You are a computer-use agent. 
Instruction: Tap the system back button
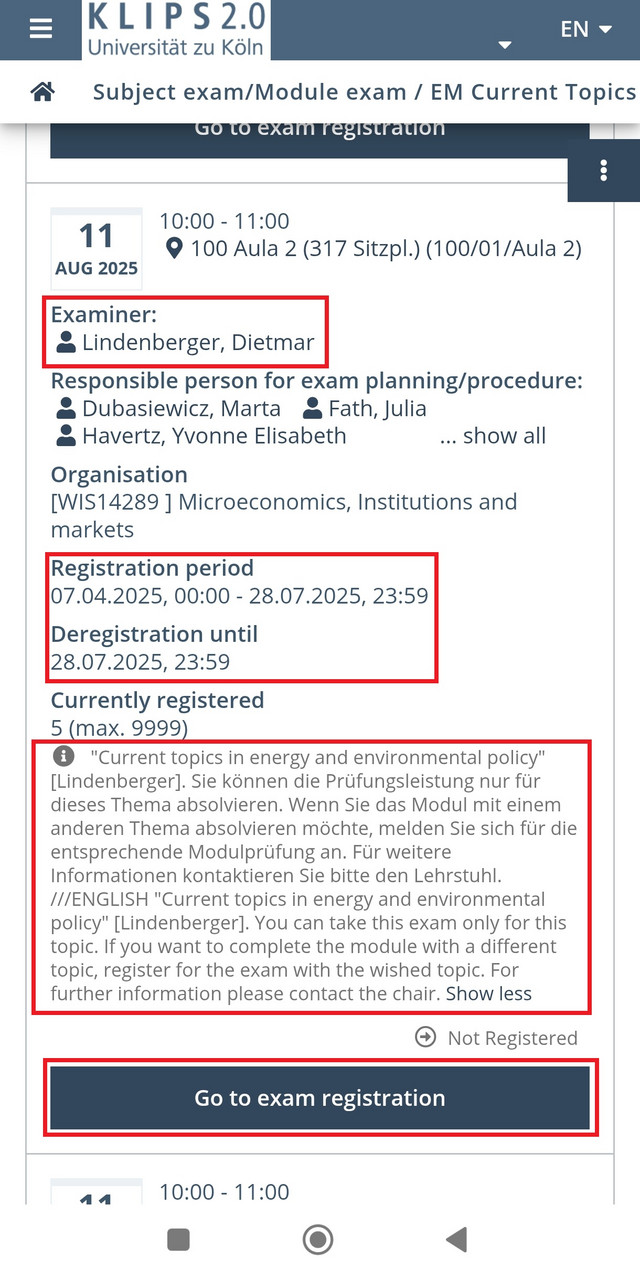[456, 1240]
